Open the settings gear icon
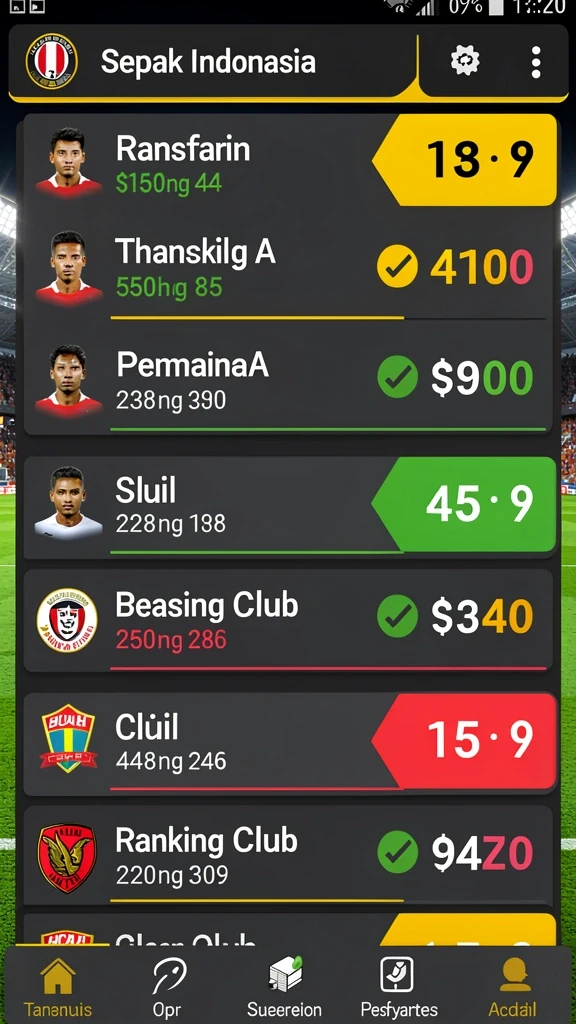576x1024 pixels. [465, 61]
